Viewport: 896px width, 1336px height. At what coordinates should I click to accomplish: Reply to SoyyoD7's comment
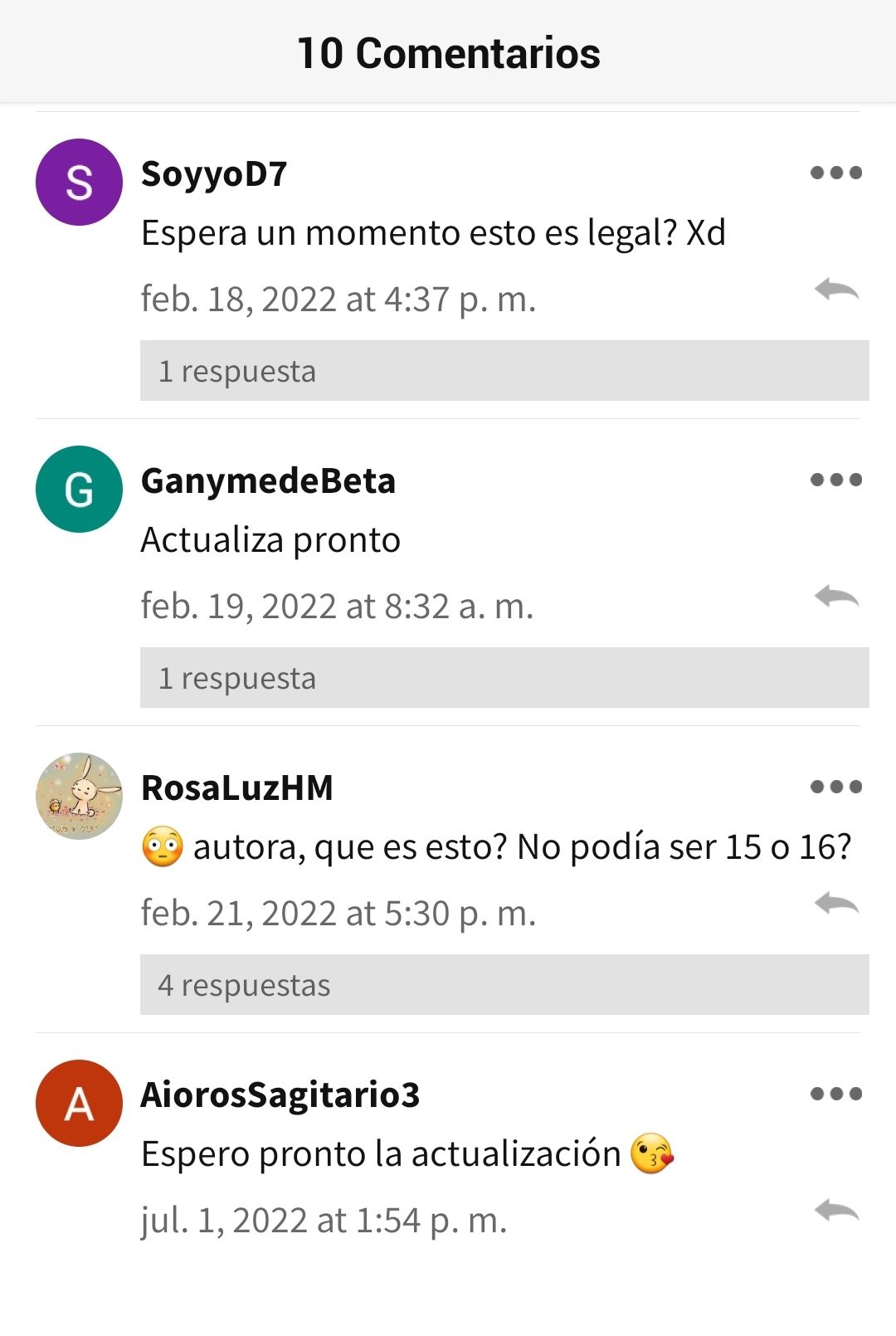(836, 290)
